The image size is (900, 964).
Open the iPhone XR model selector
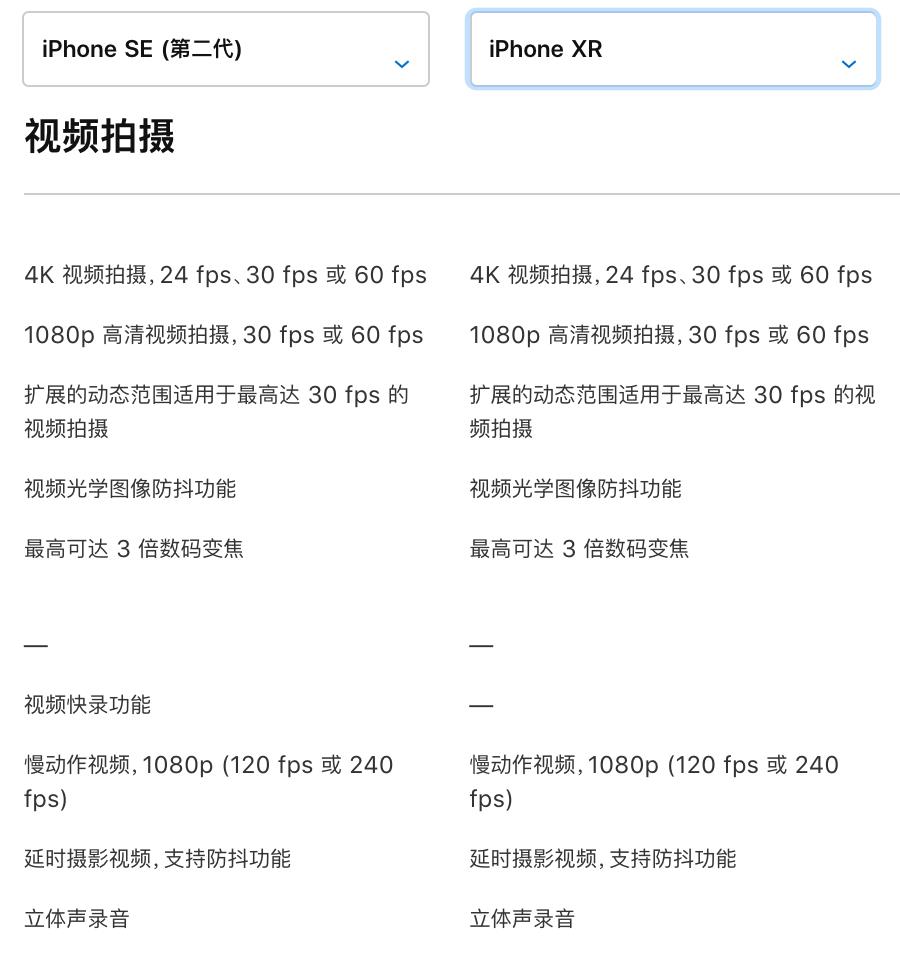point(673,49)
